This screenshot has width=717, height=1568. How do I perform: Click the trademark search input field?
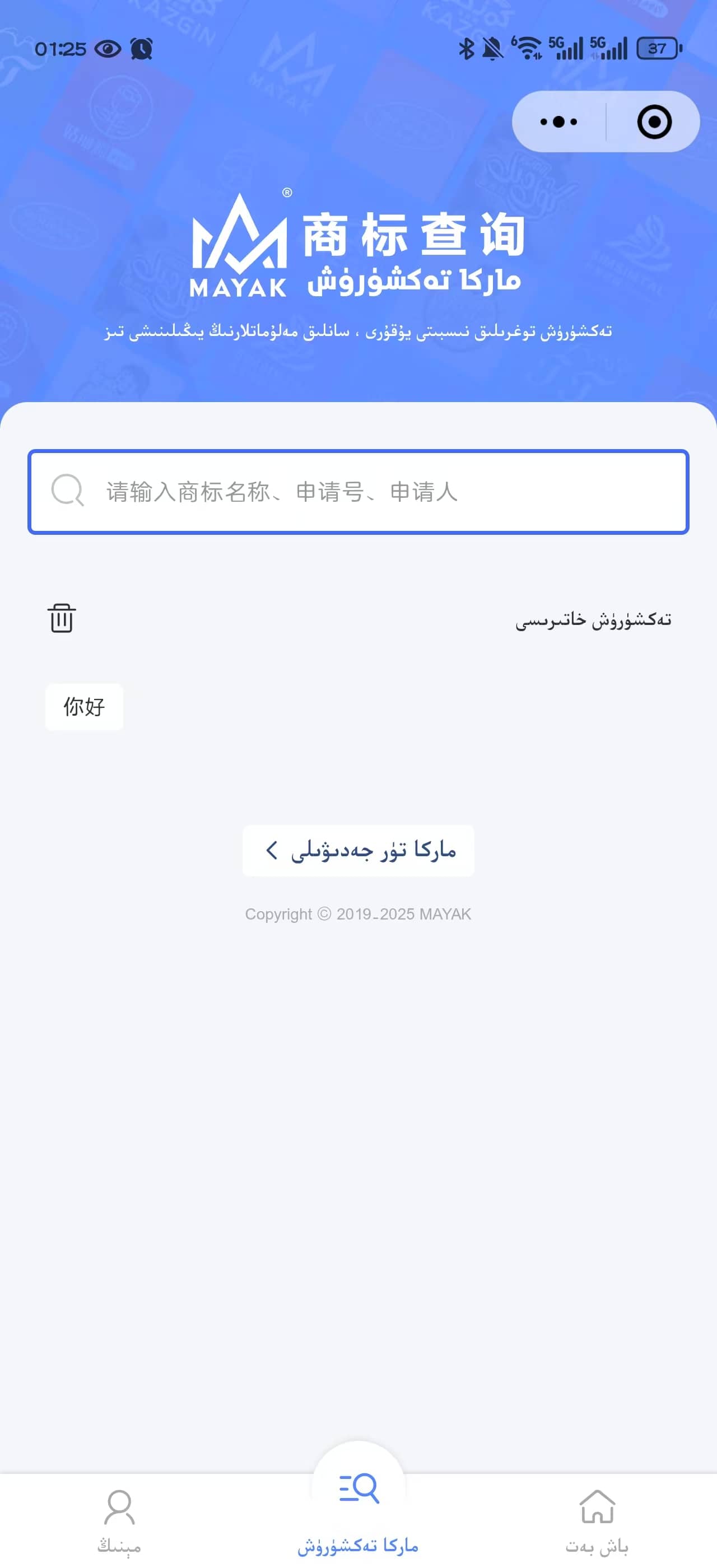[x=358, y=493]
